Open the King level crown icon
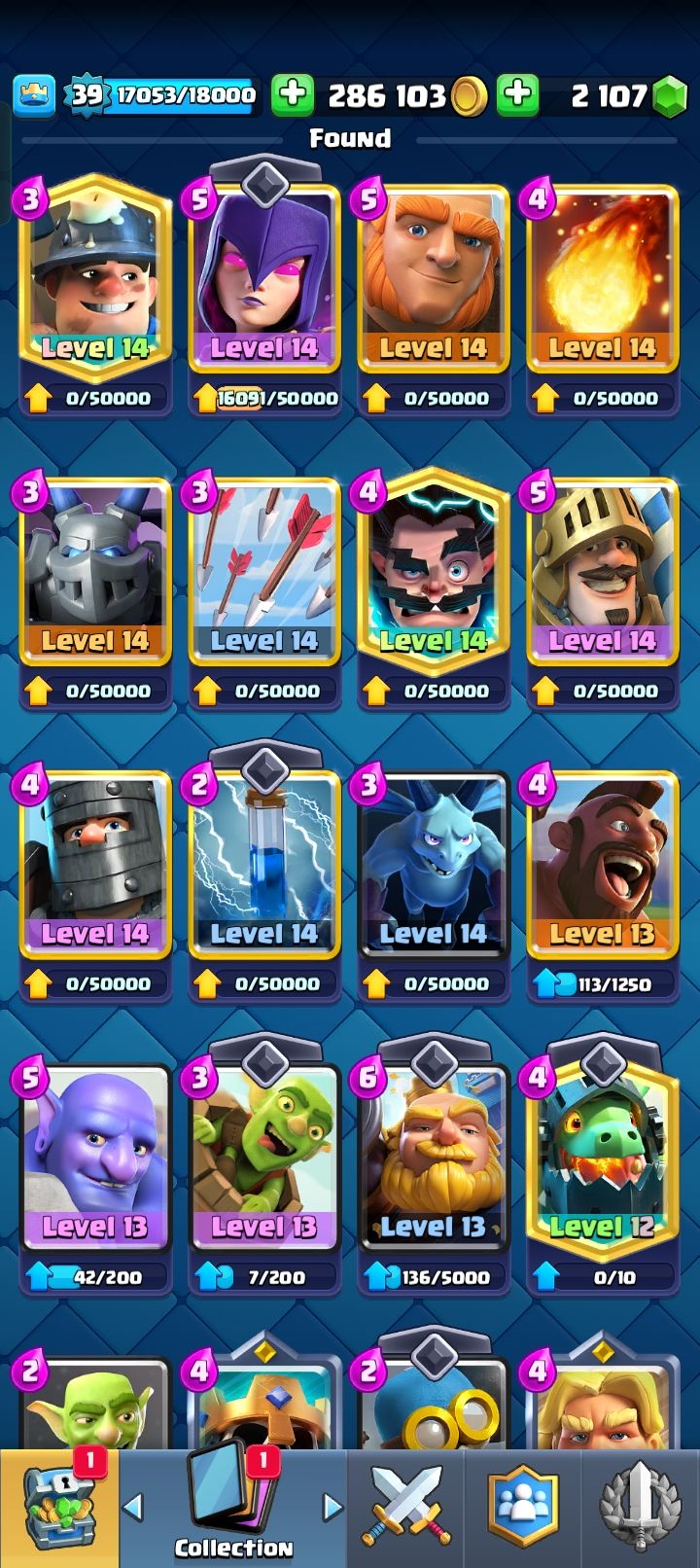The width and height of the screenshot is (700, 1568). pyautogui.click(x=34, y=94)
